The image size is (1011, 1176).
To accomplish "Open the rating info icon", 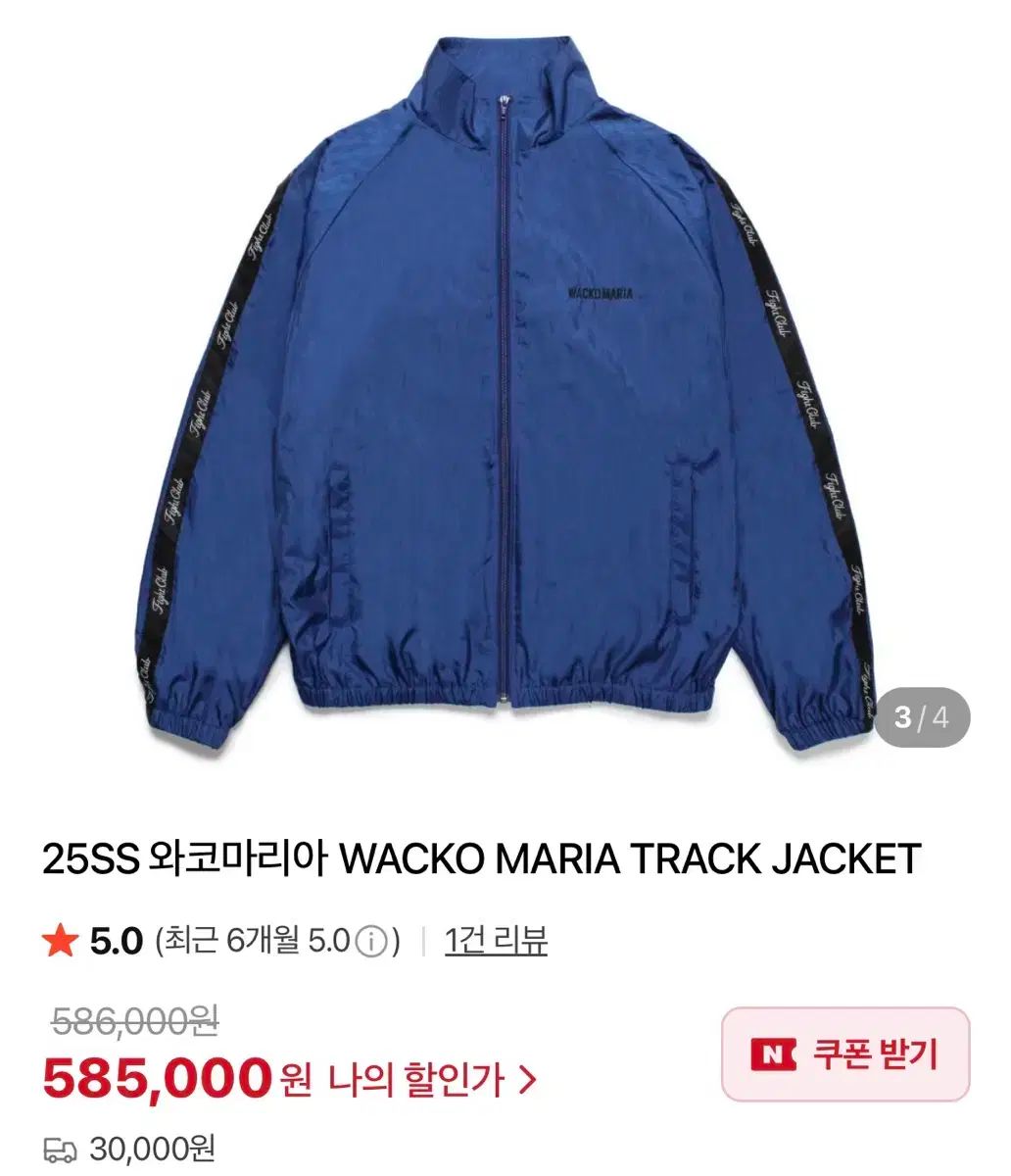I will pyautogui.click(x=370, y=943).
